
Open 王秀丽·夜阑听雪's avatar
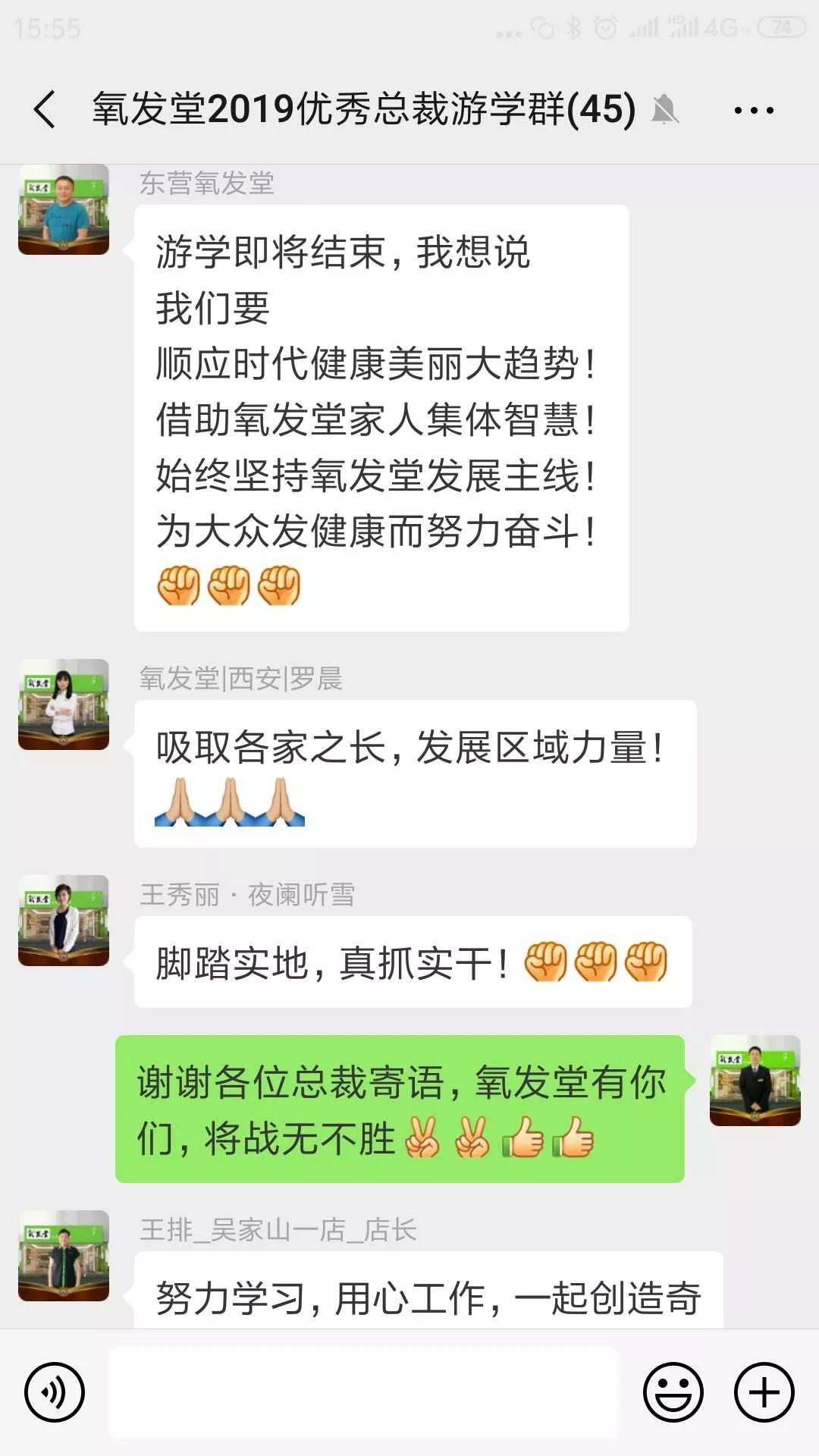tap(64, 921)
